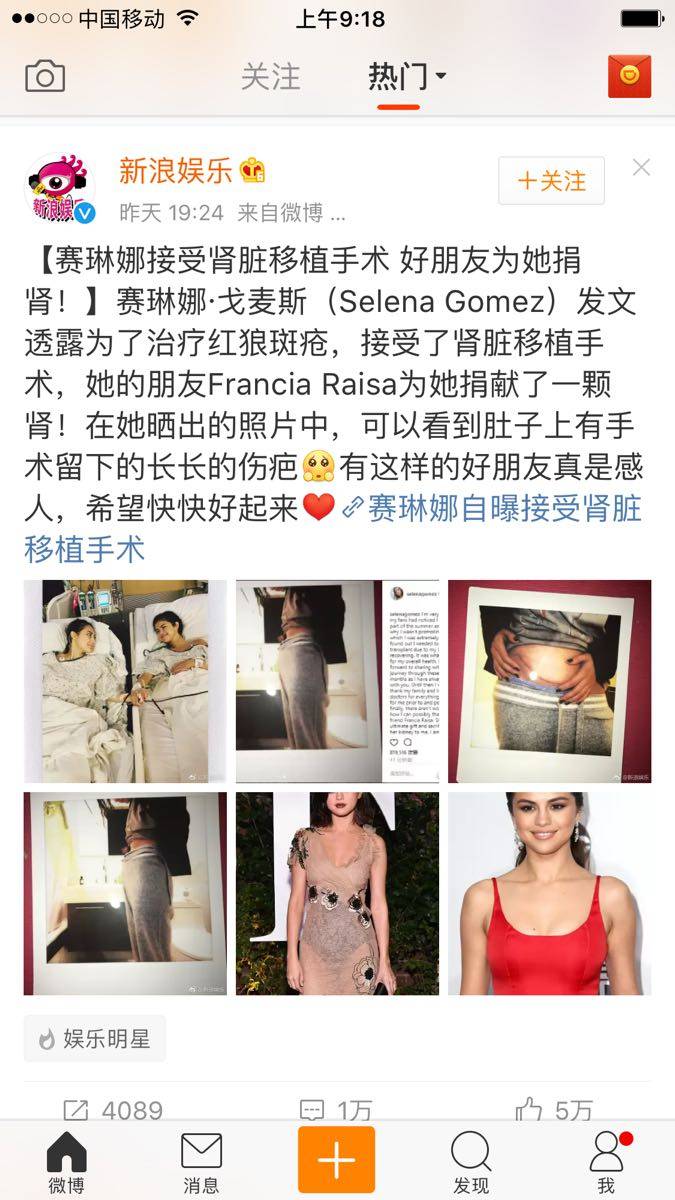
Task: Dismiss this post with the X
Action: pyautogui.click(x=641, y=168)
